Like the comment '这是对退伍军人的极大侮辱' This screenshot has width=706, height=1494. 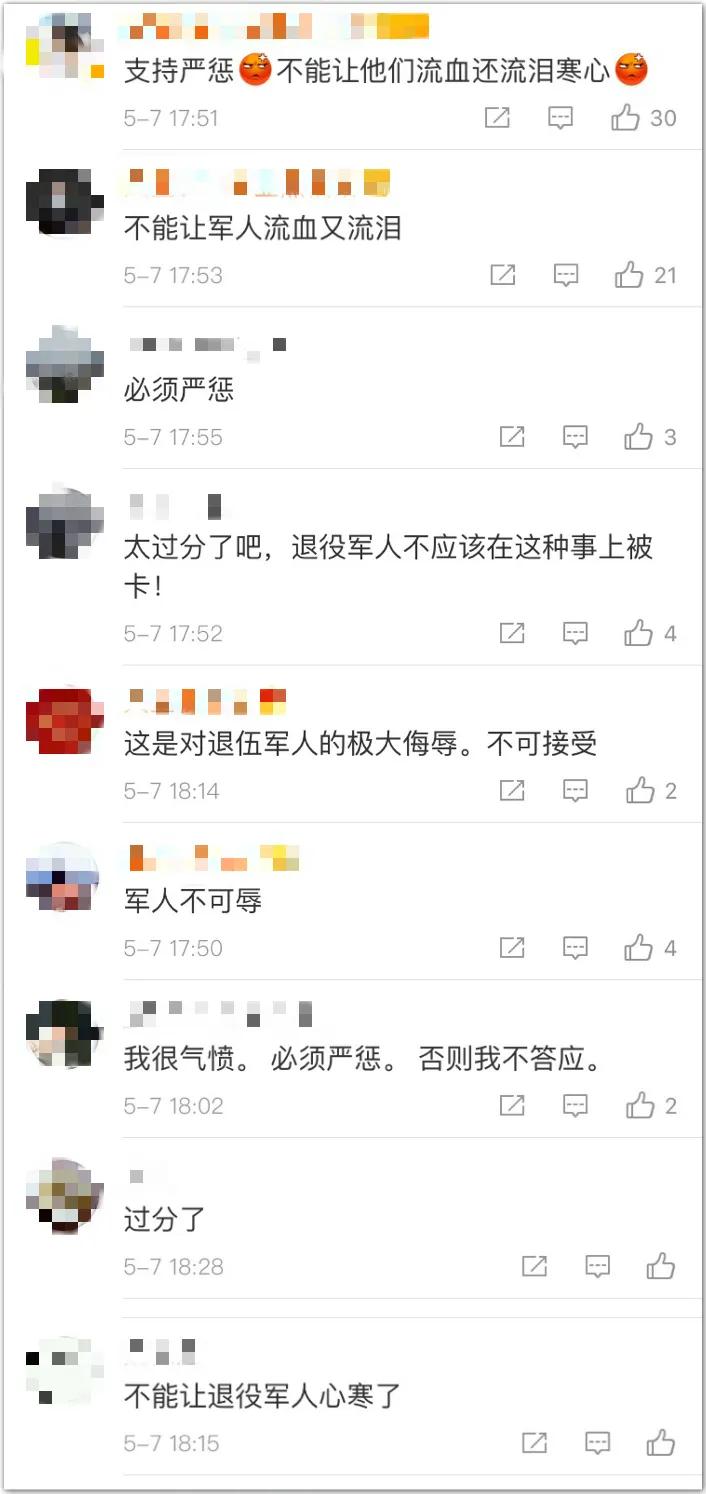(639, 791)
